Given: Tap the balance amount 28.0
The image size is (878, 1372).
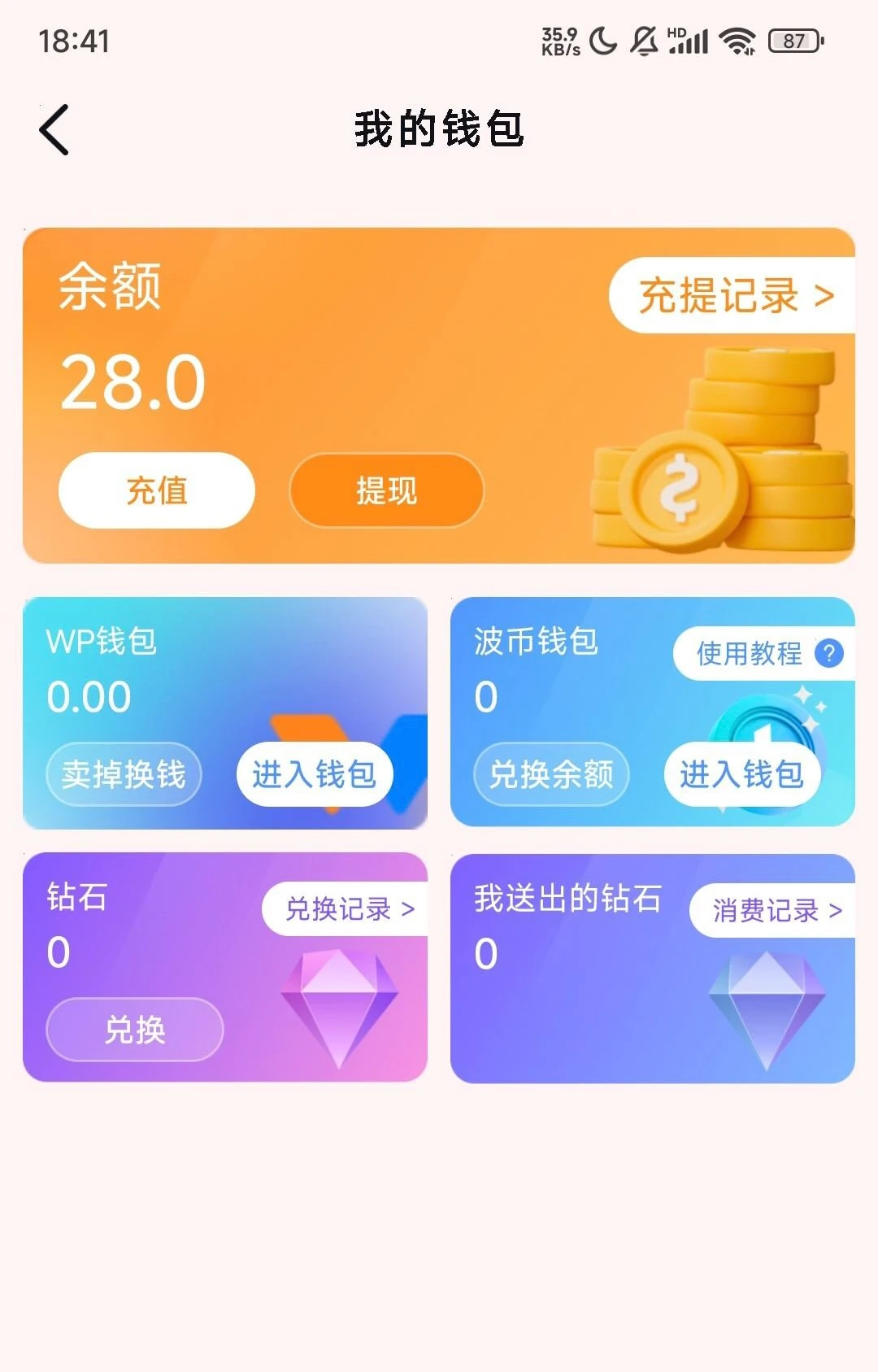Looking at the screenshot, I should [133, 380].
